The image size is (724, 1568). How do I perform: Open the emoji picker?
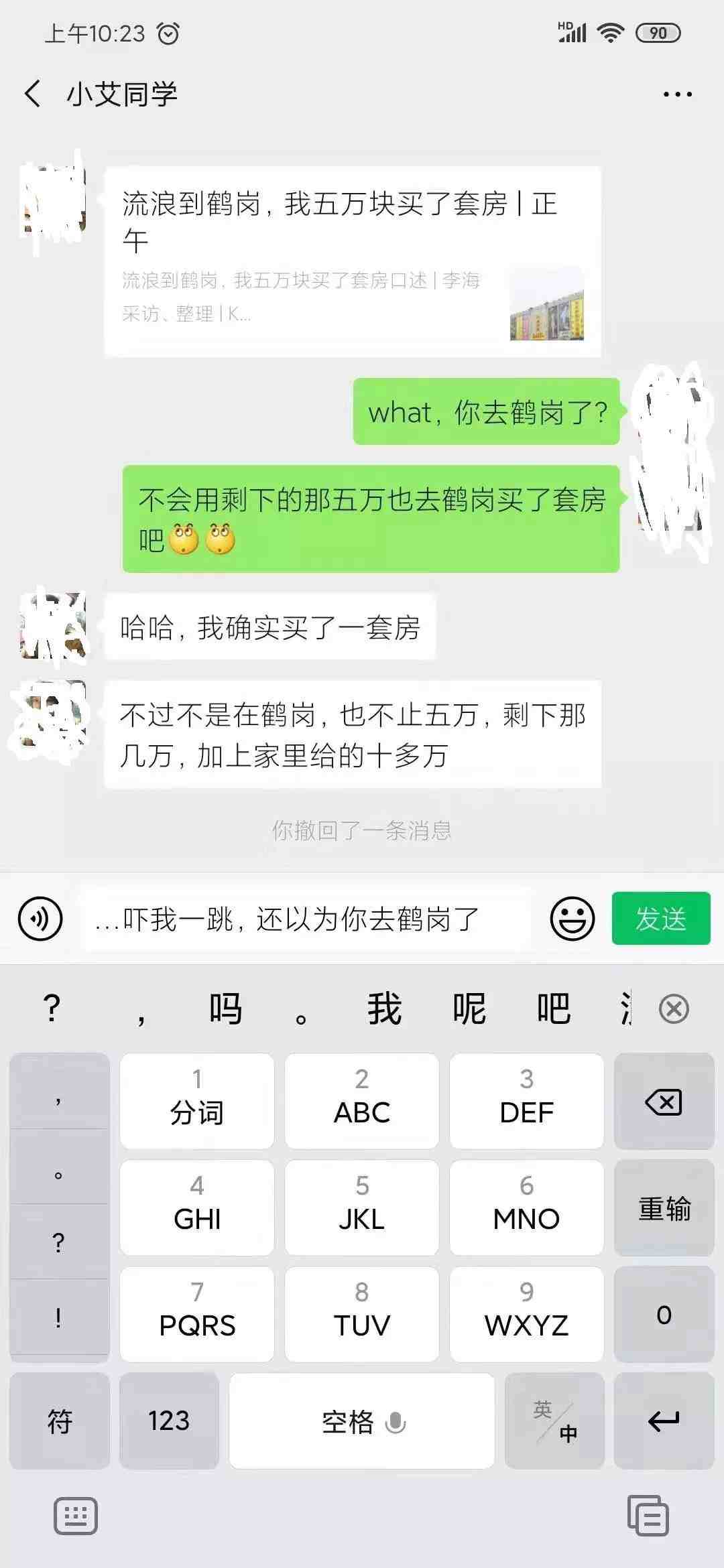(x=572, y=919)
